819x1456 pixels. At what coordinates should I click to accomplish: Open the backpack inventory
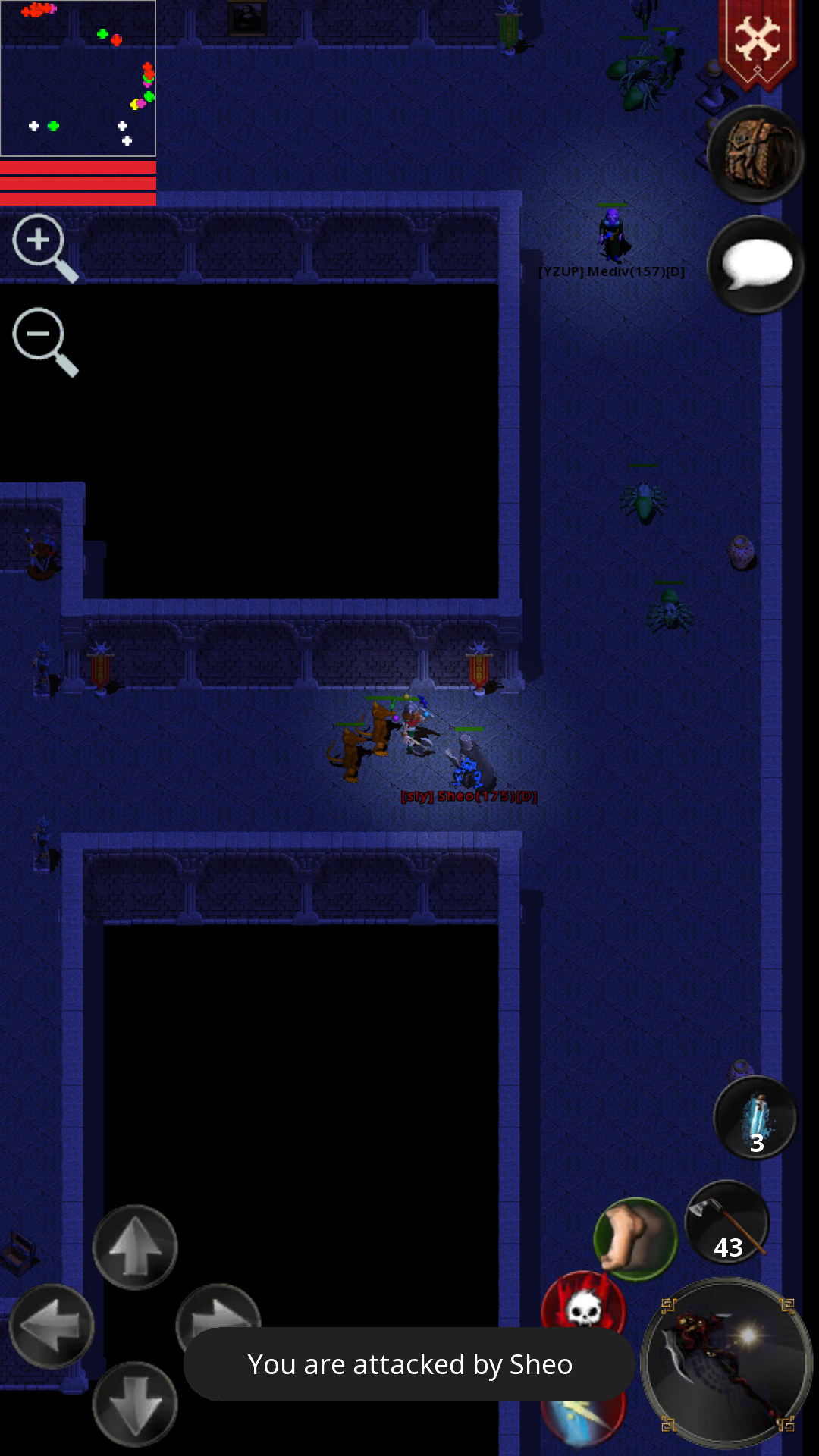[x=755, y=154]
